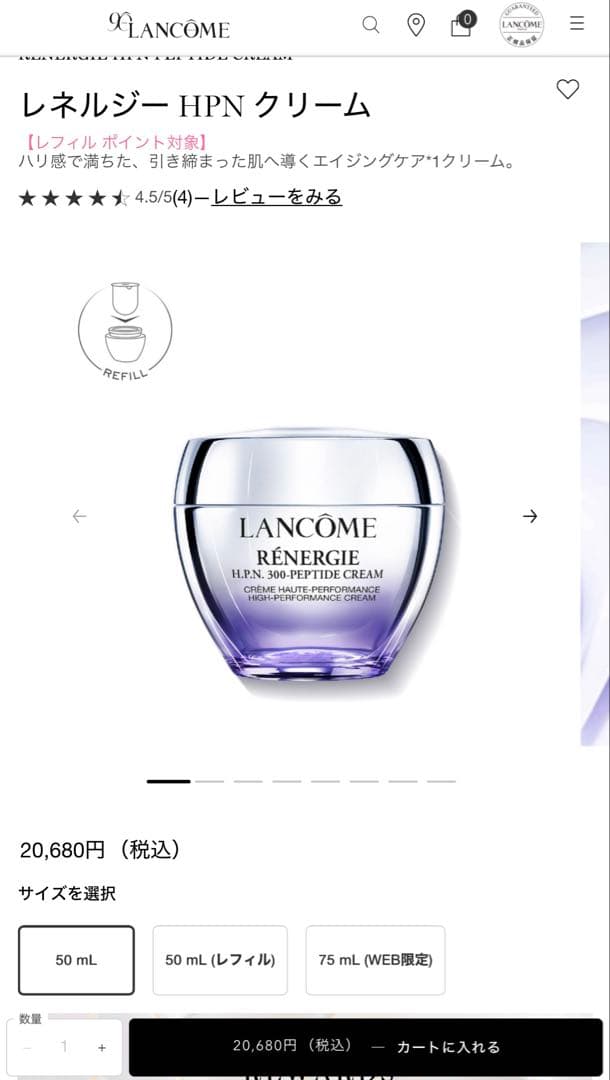Open the main Rénergie product image

tap(309, 560)
